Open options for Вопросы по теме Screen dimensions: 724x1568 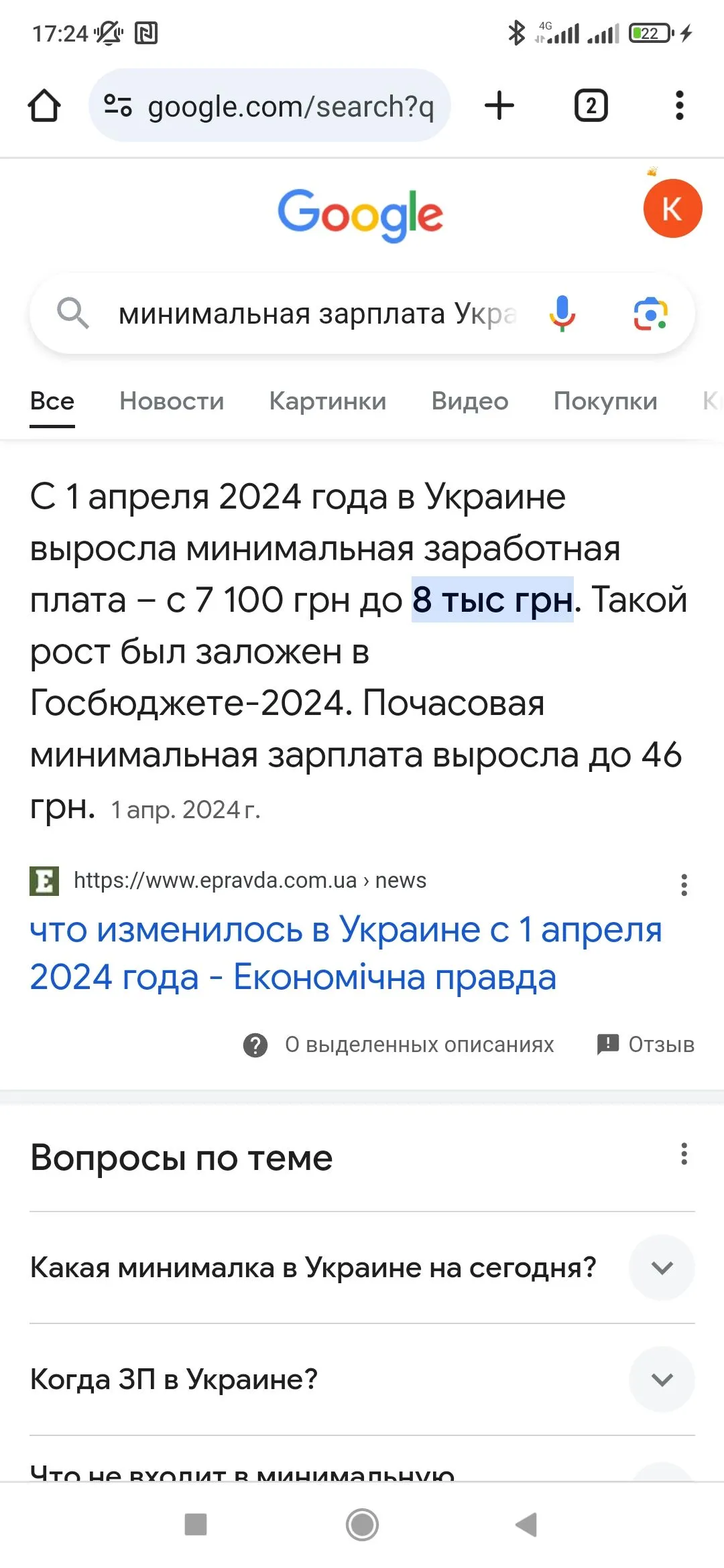(x=684, y=1154)
